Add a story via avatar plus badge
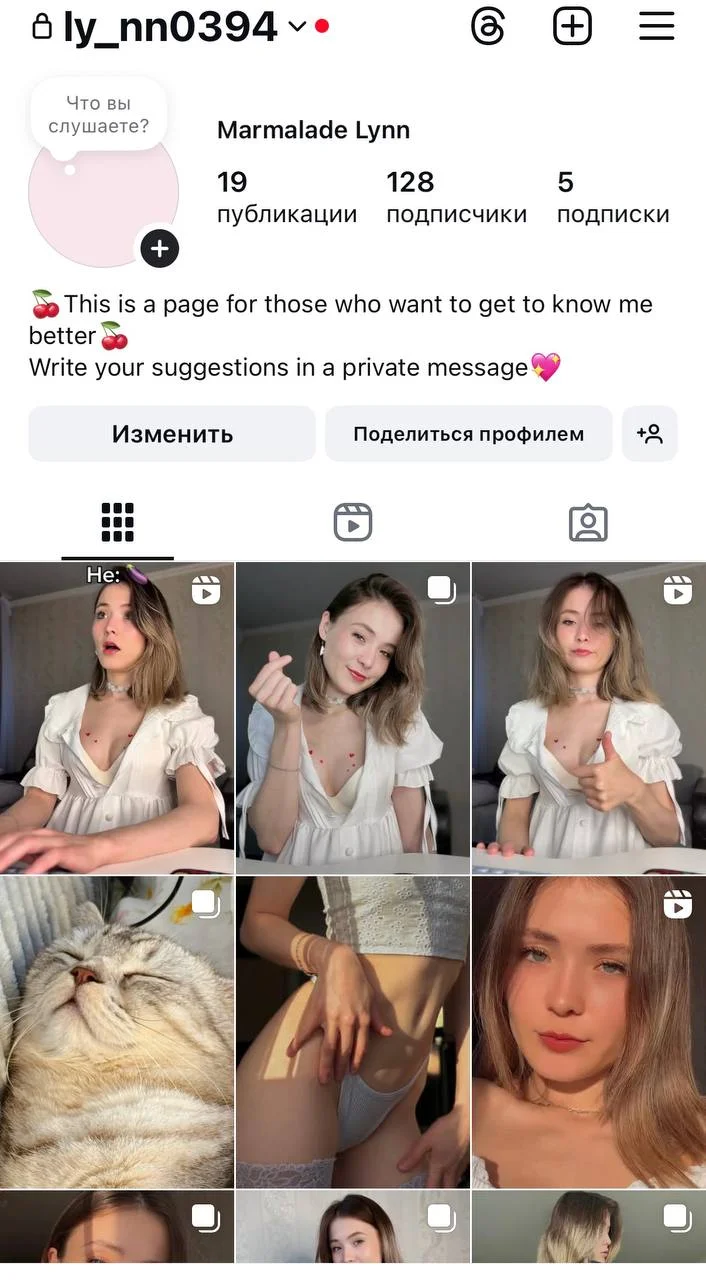The height and width of the screenshot is (1280, 706). click(160, 248)
